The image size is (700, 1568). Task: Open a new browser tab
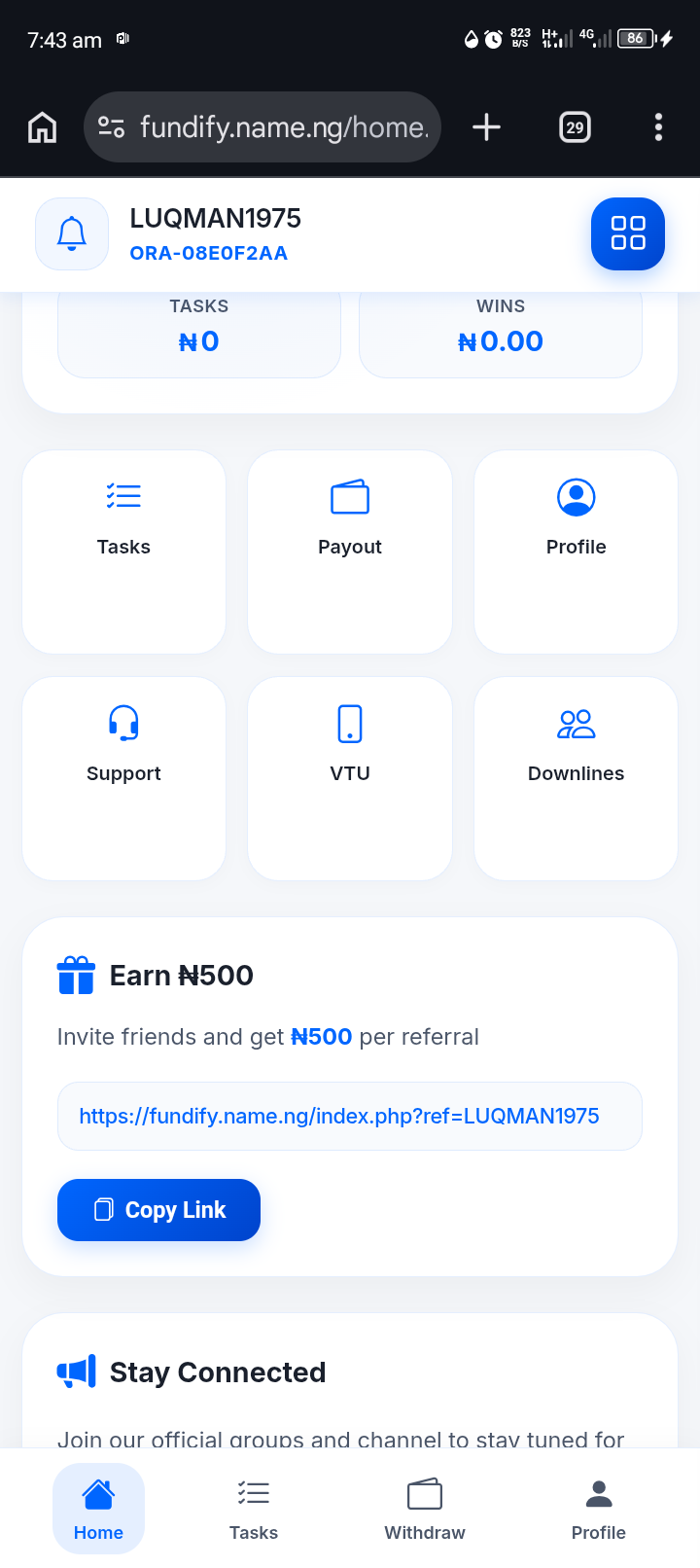click(486, 127)
